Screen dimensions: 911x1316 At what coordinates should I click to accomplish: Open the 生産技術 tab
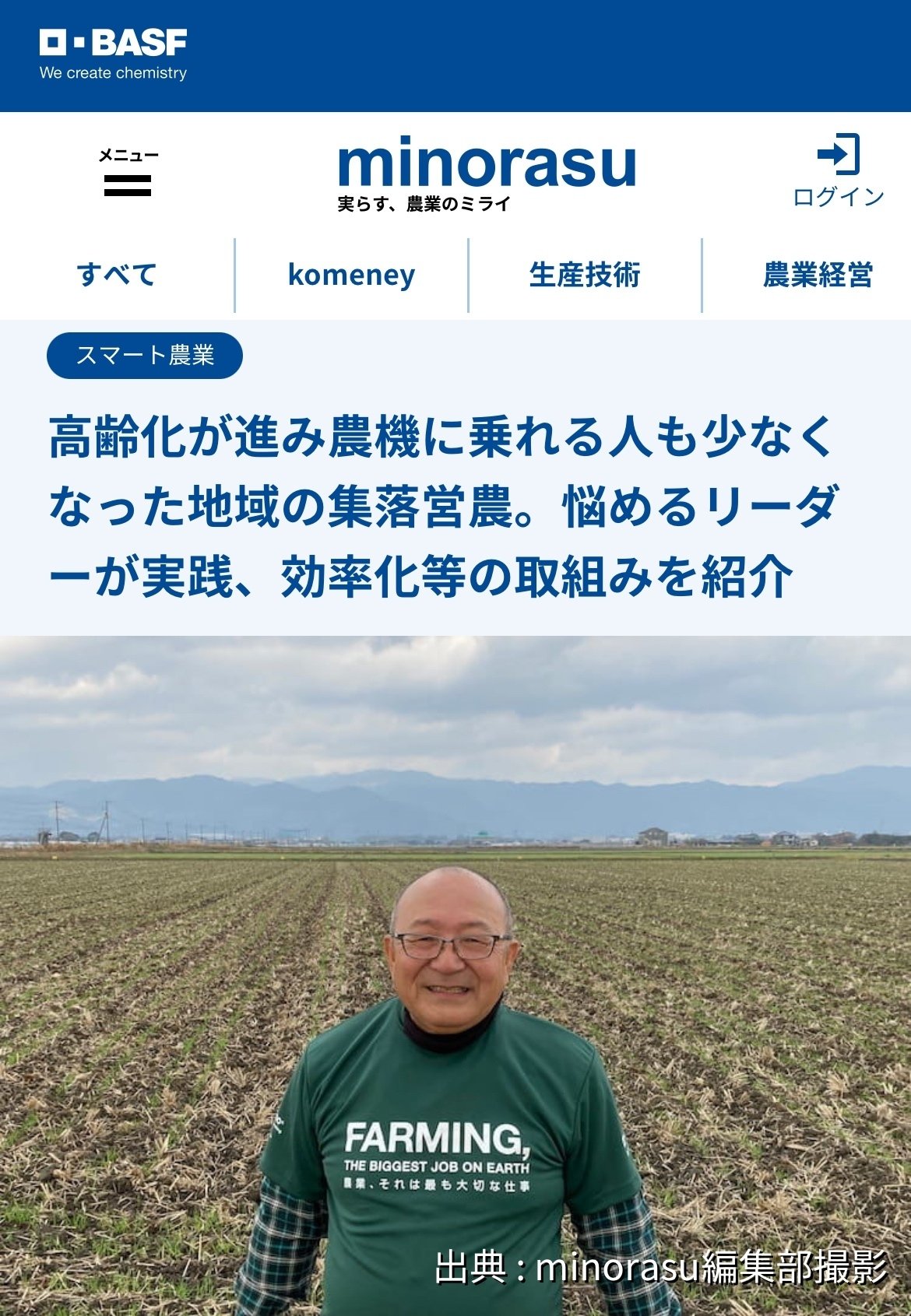coord(586,274)
